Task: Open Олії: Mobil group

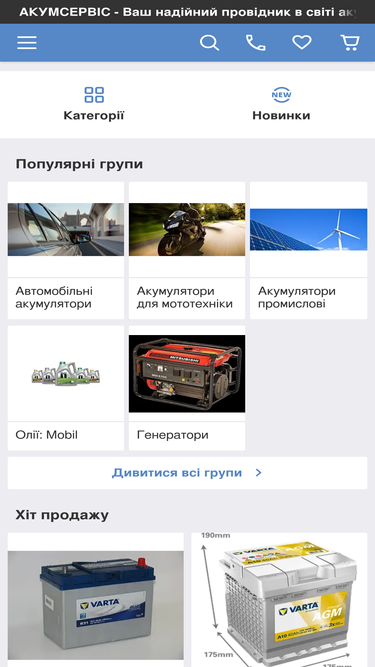Action: tap(66, 388)
